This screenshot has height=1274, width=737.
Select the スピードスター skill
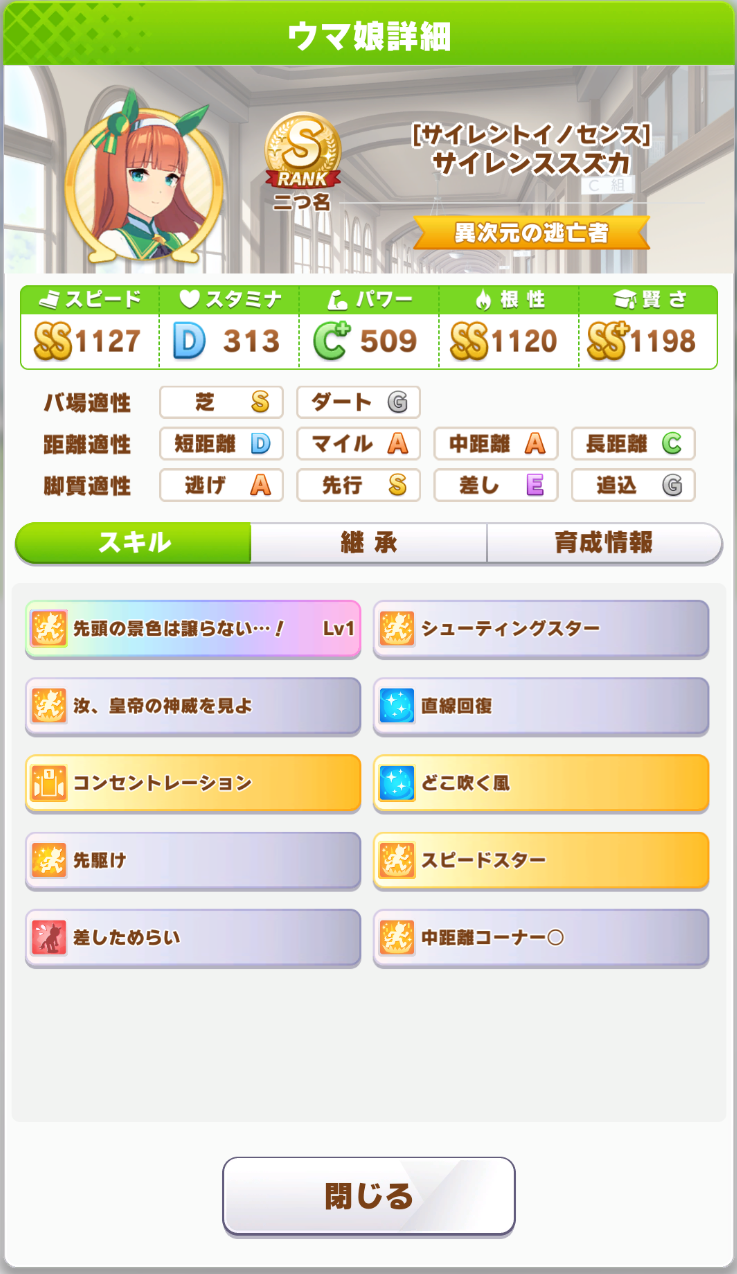pos(541,860)
